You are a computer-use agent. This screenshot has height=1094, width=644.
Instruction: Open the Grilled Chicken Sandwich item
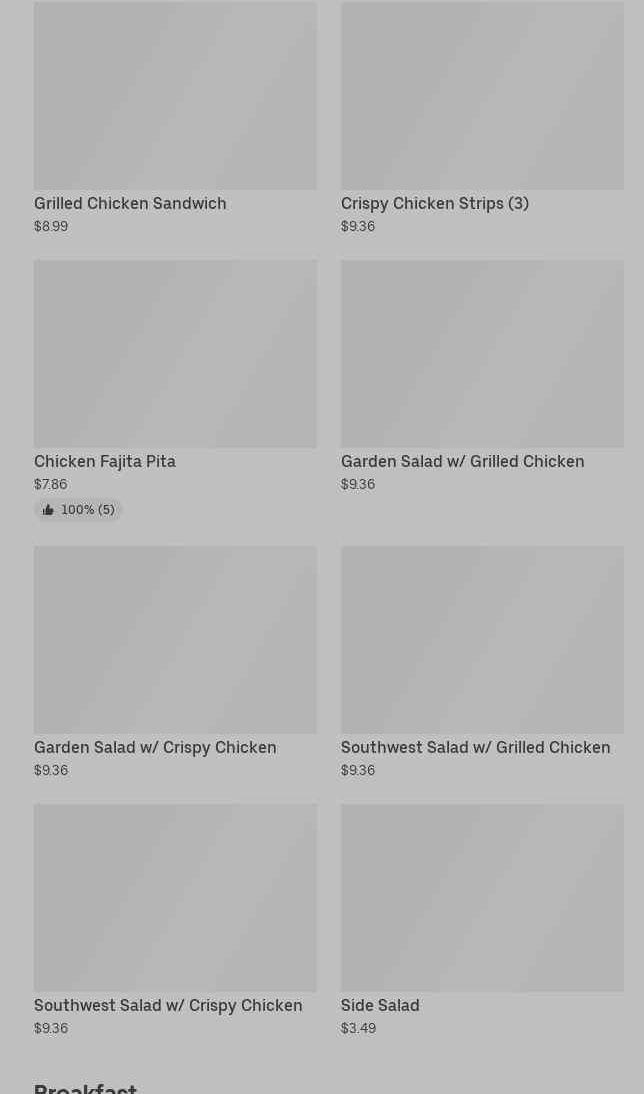(175, 110)
